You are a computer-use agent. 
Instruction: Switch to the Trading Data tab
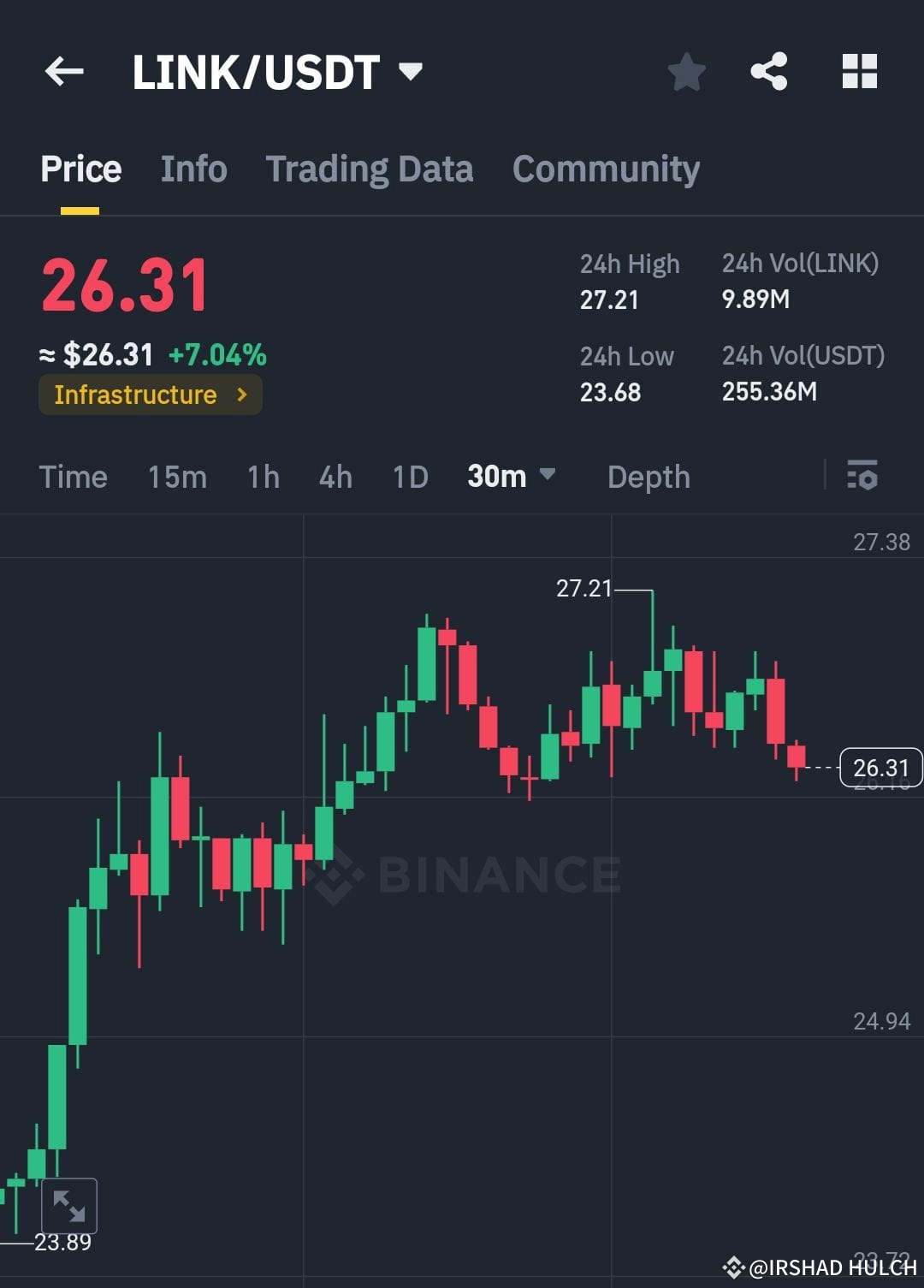coord(370,169)
